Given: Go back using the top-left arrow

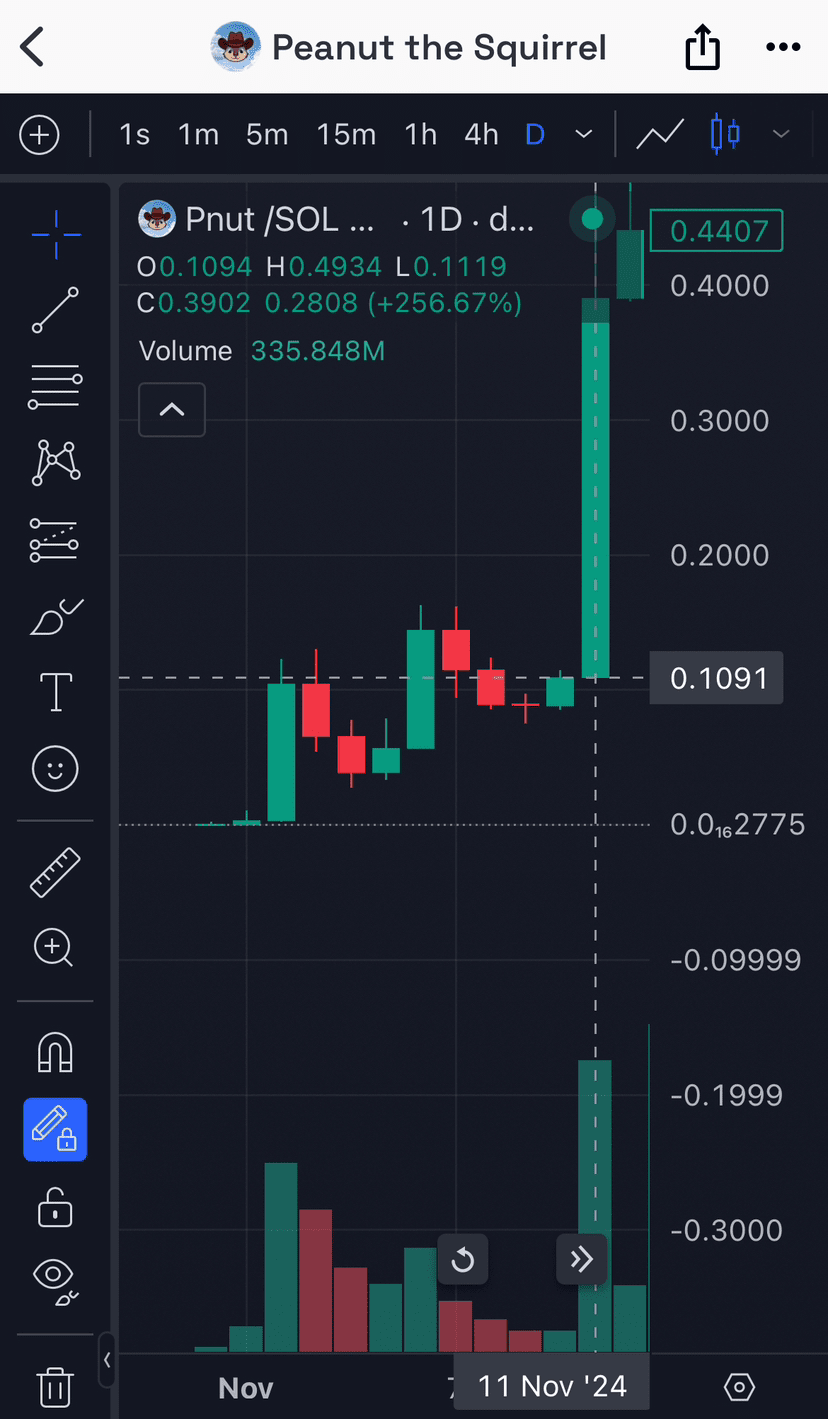Looking at the screenshot, I should (x=33, y=47).
